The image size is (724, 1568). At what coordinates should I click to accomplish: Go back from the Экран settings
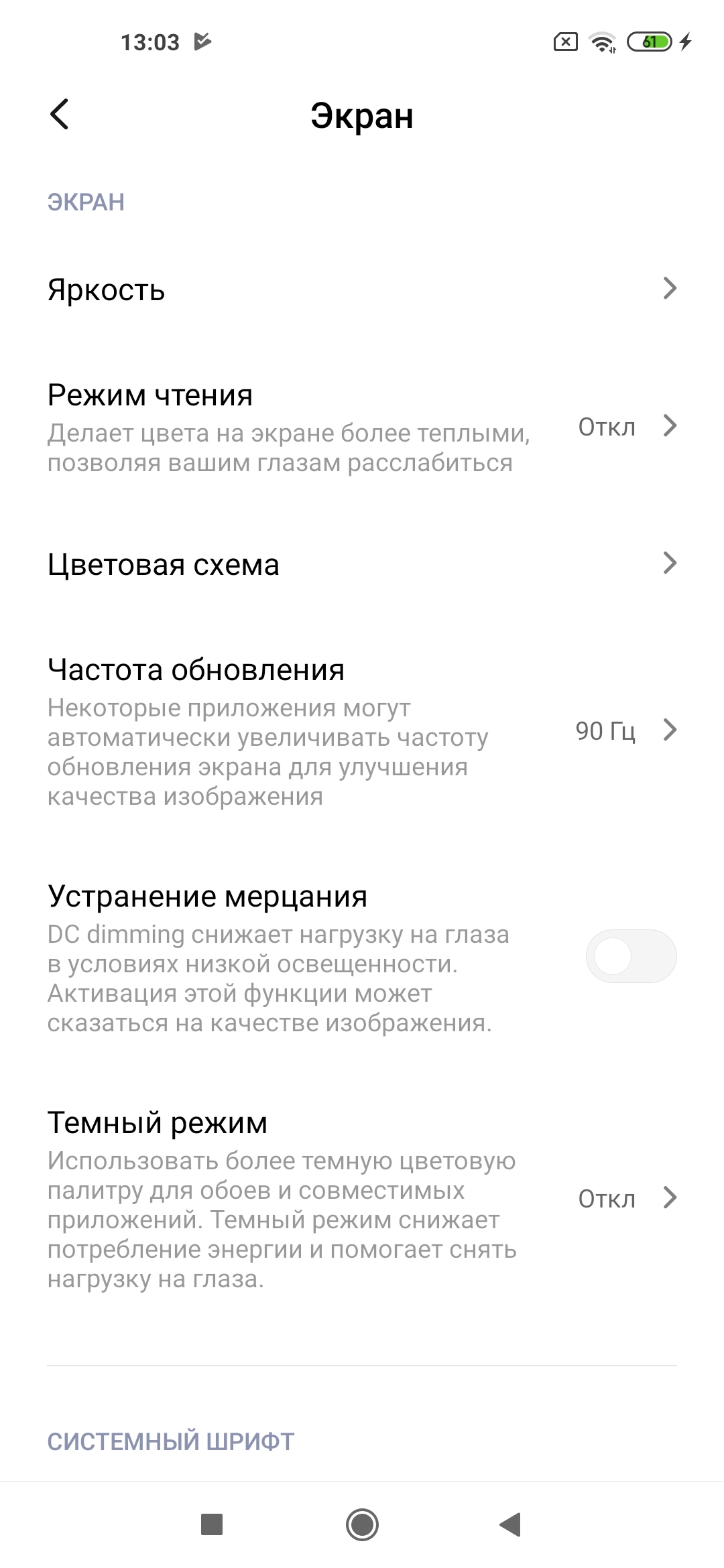click(60, 115)
